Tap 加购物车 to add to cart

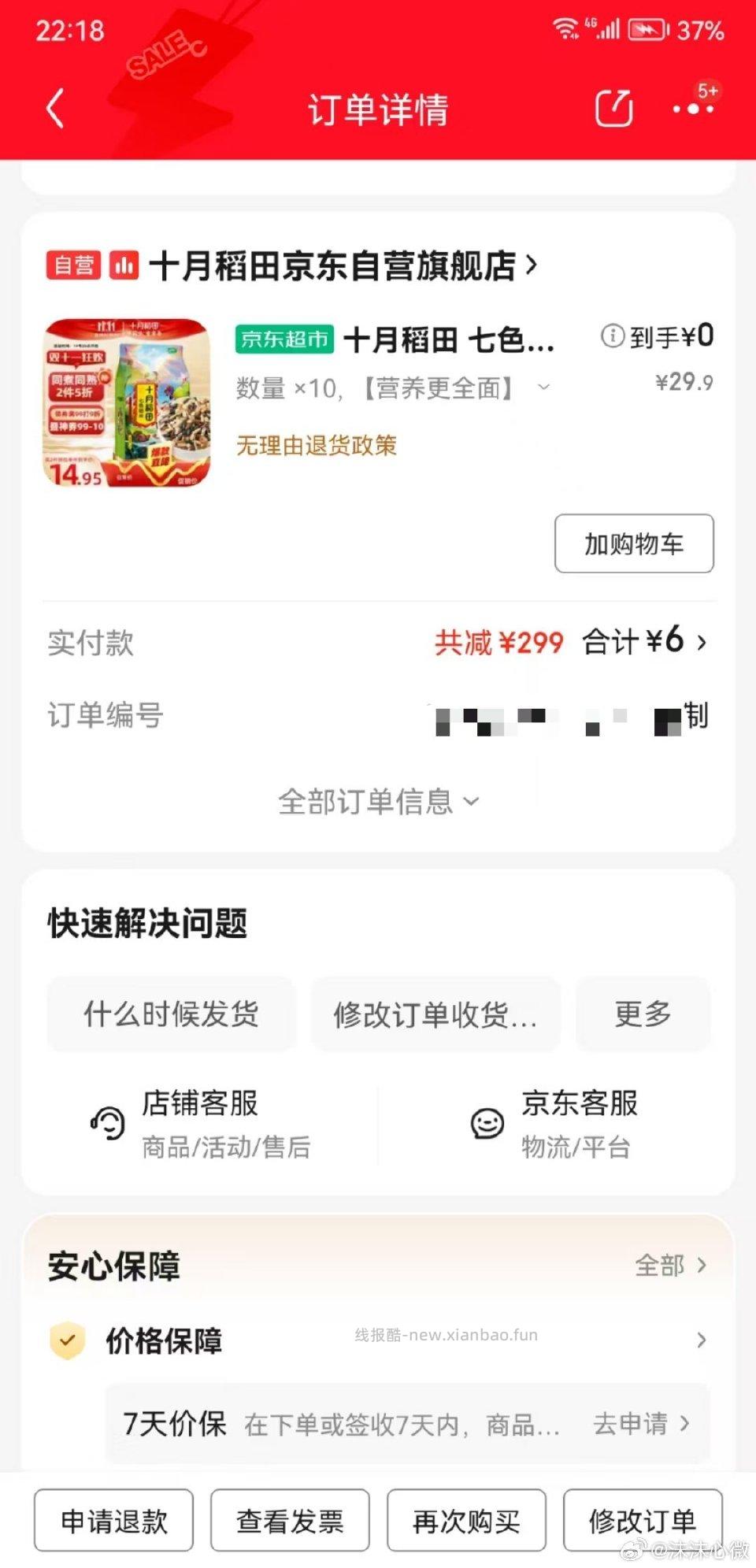(x=634, y=543)
